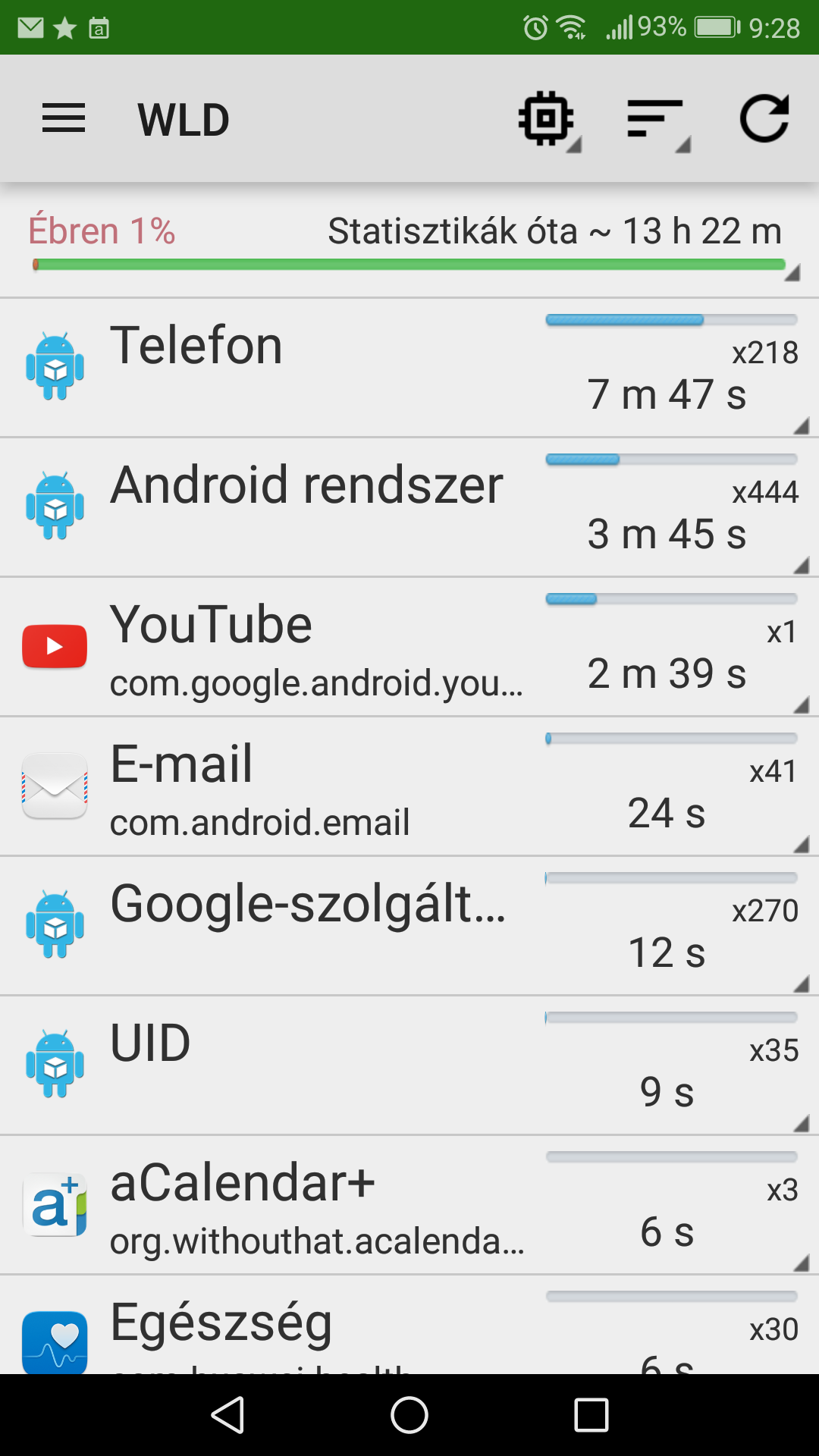Open the hamburger navigation drawer
Screen dimensions: 819x1456
point(64,119)
